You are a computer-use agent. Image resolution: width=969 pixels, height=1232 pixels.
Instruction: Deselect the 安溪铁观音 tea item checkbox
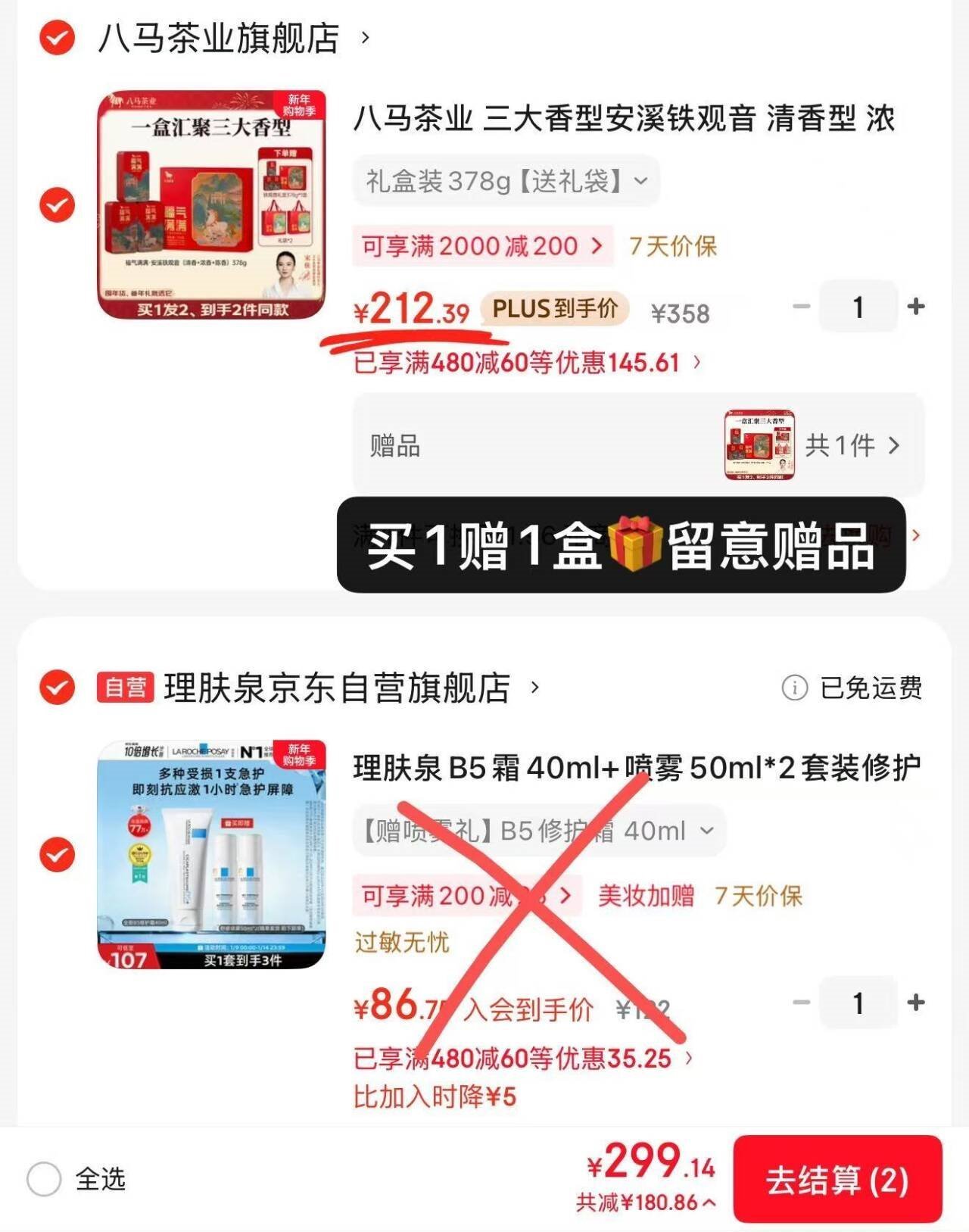coord(57,205)
